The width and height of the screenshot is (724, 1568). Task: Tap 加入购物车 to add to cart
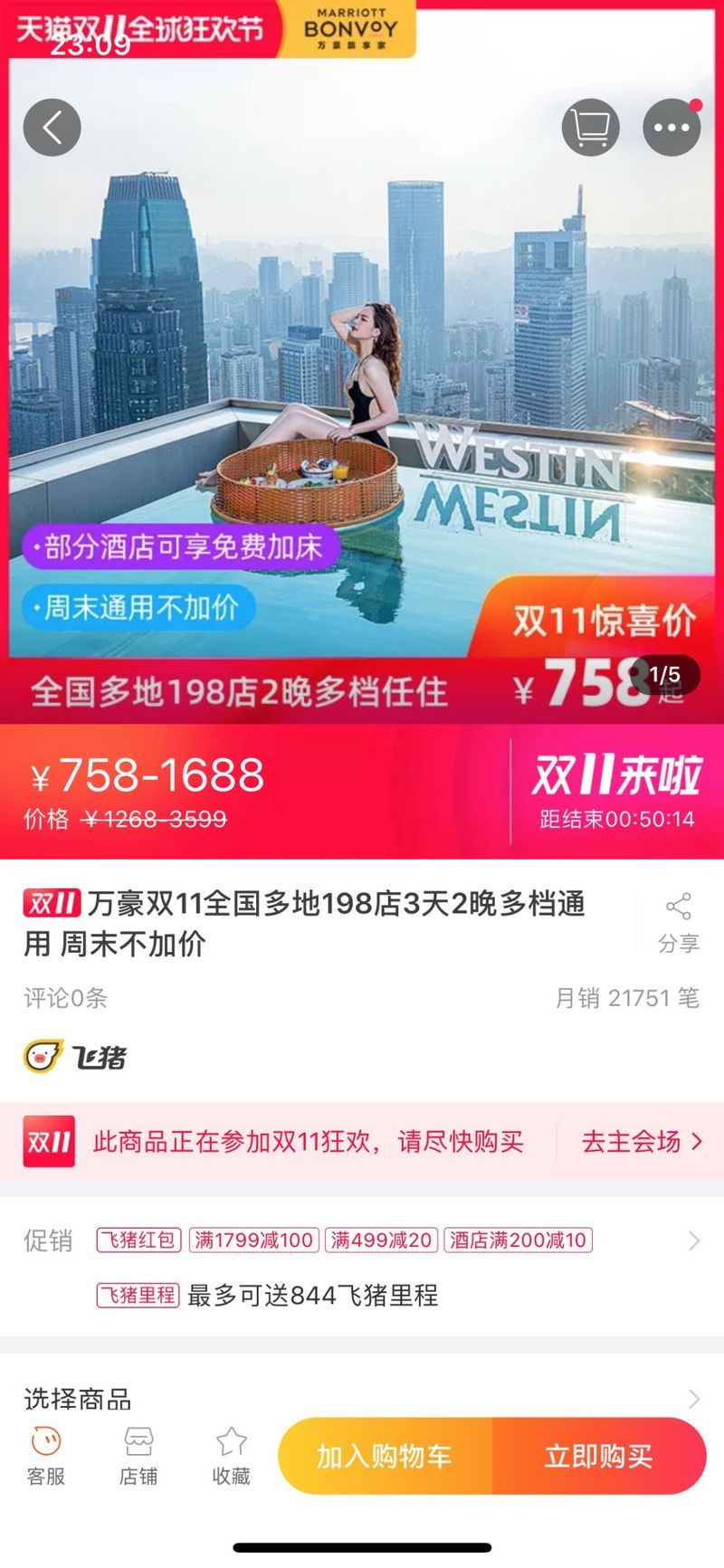(x=385, y=1456)
